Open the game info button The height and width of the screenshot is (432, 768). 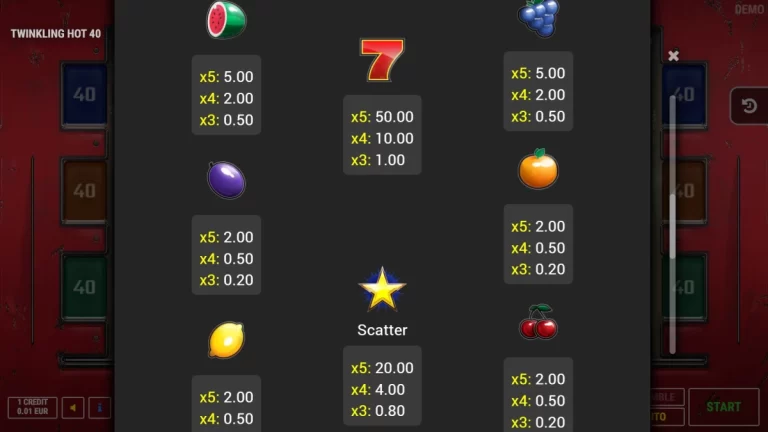(99, 408)
